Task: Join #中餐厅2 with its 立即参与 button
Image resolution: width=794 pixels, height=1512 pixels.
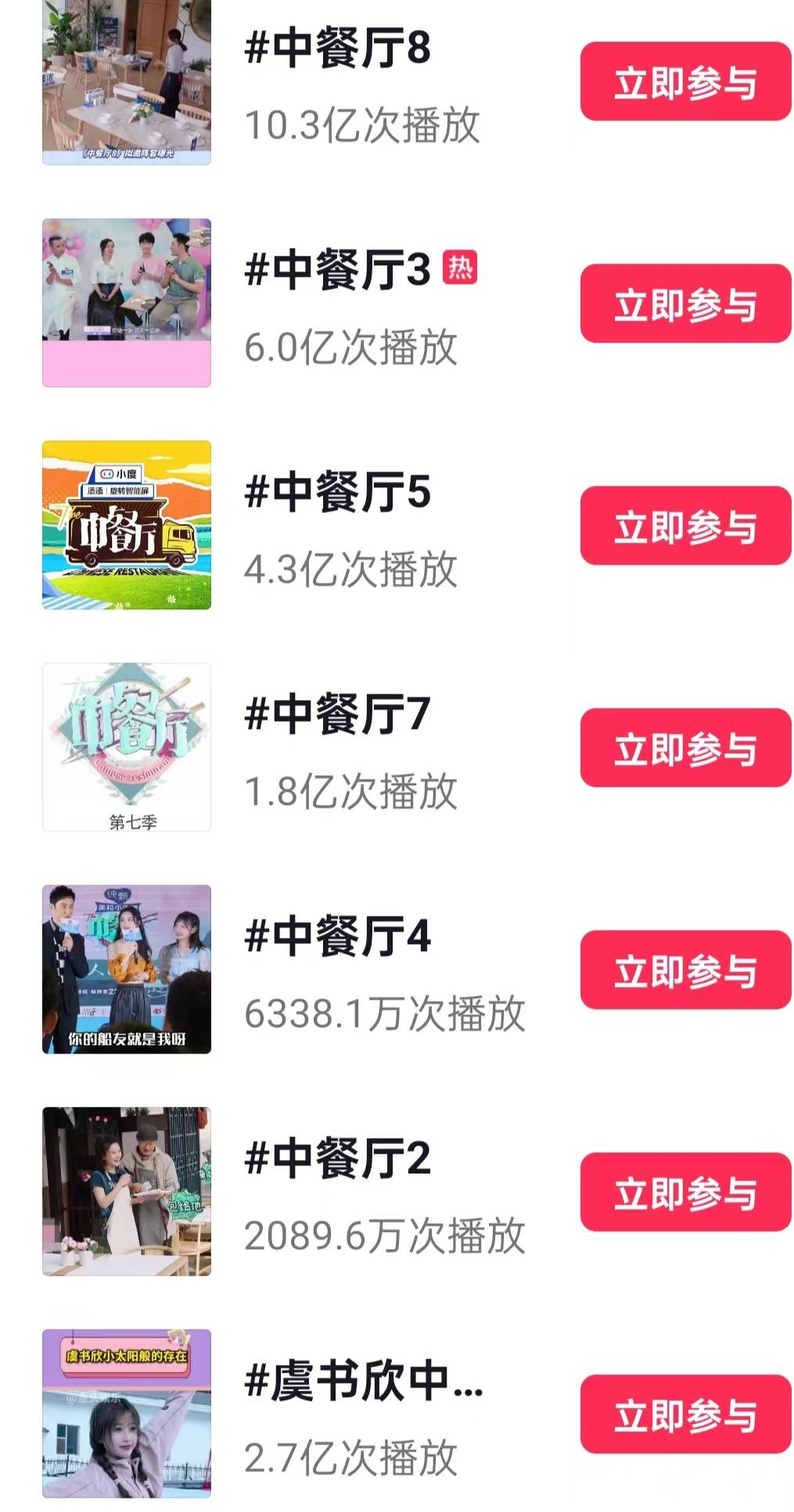Action: coord(685,1192)
